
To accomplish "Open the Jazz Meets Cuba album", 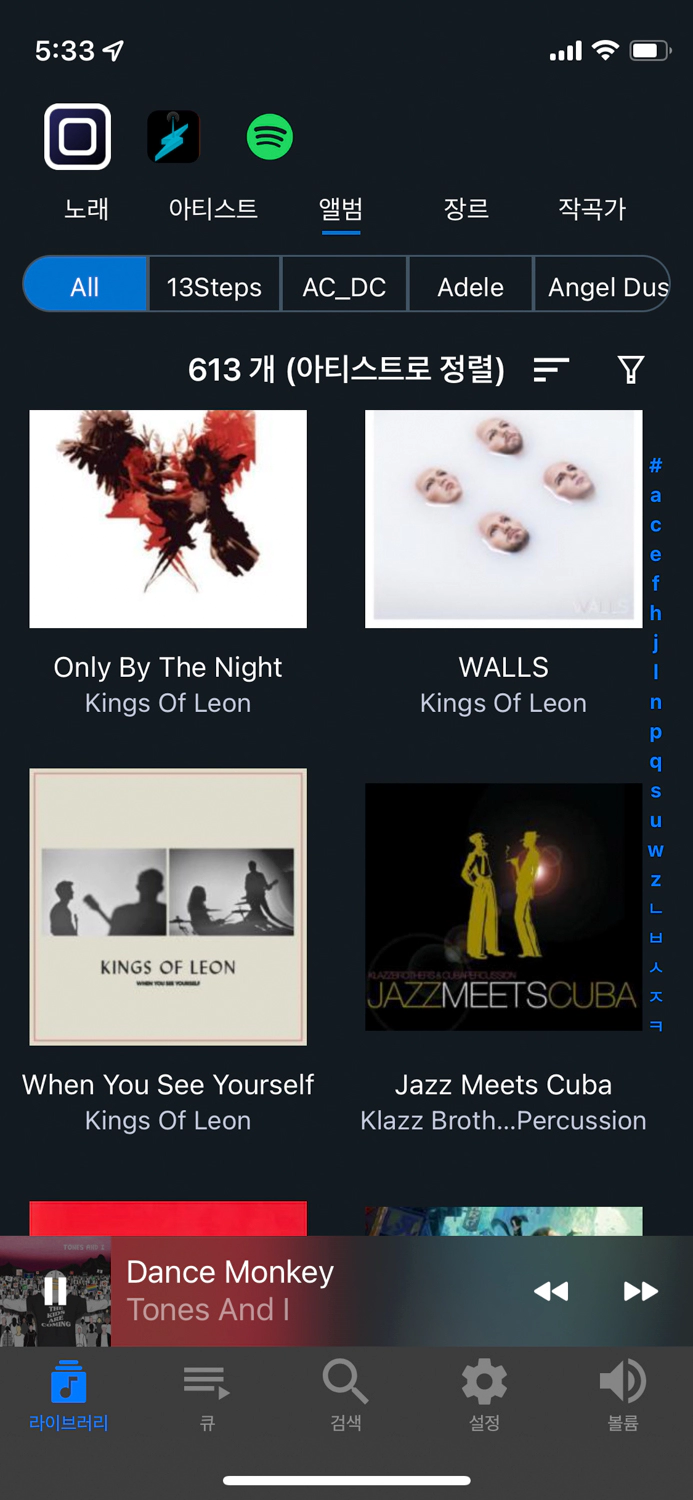I will click(503, 907).
